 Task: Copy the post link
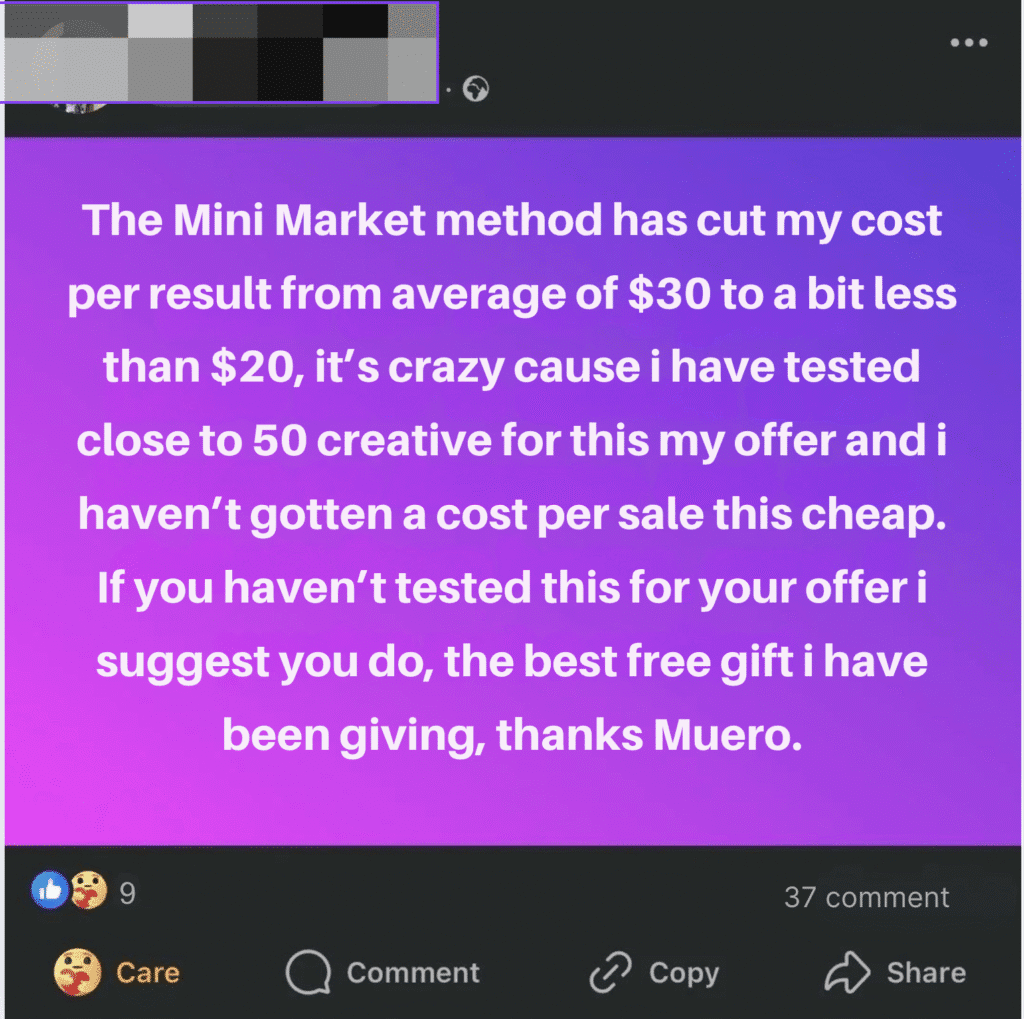(654, 972)
